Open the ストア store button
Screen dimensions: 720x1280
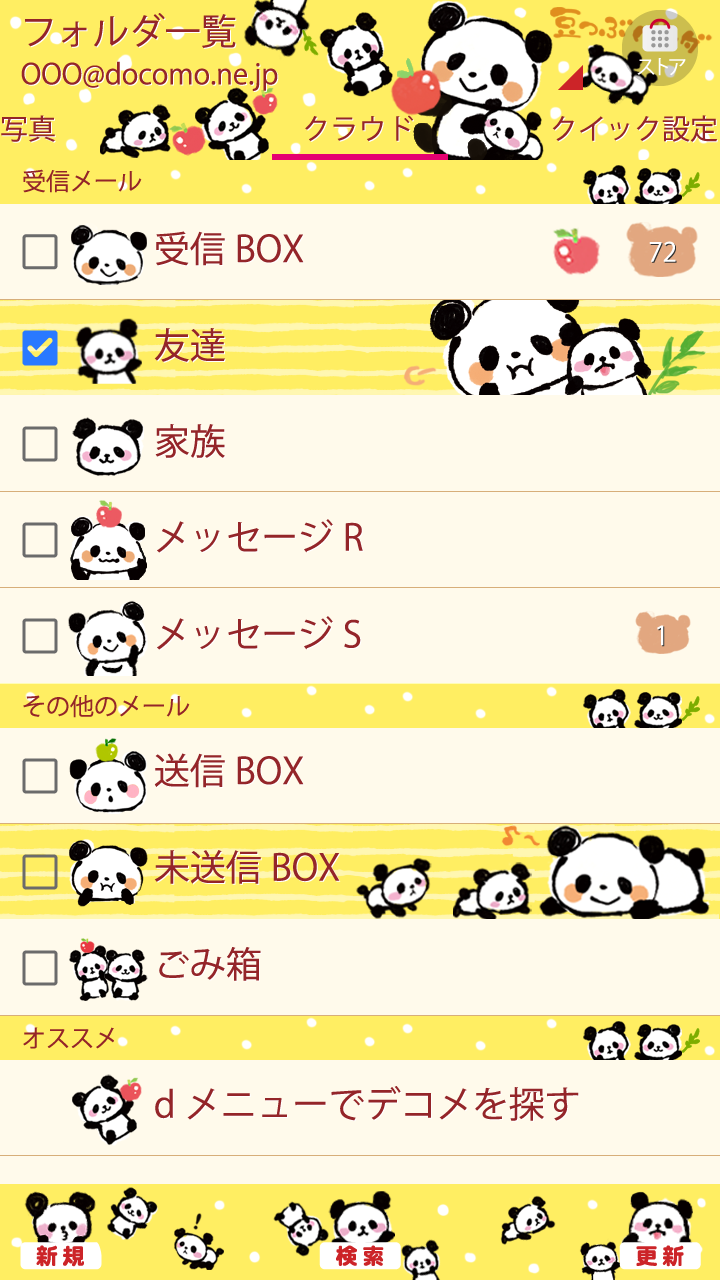coord(660,47)
